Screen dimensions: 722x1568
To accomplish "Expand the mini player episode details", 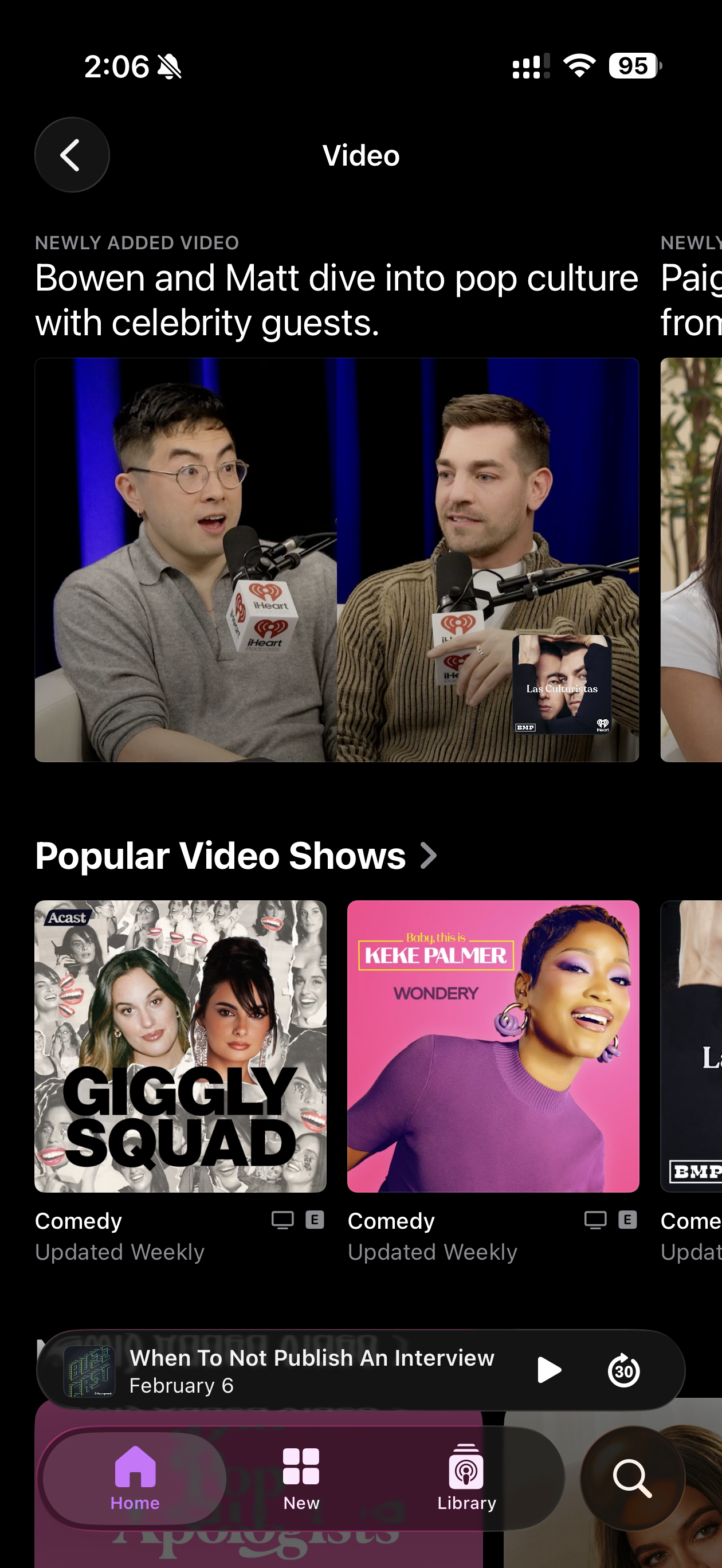I will point(311,1370).
